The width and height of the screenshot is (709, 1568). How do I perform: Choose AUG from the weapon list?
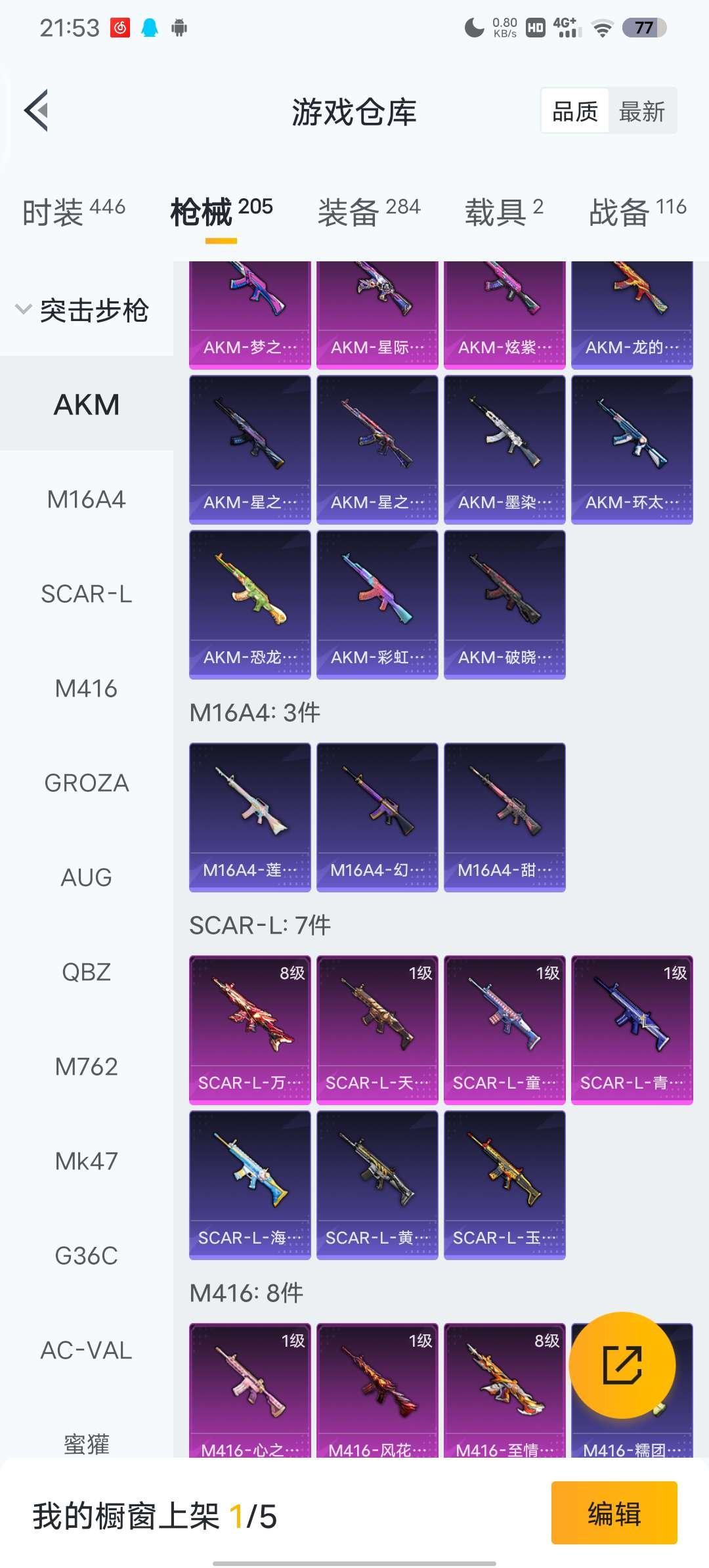point(86,878)
